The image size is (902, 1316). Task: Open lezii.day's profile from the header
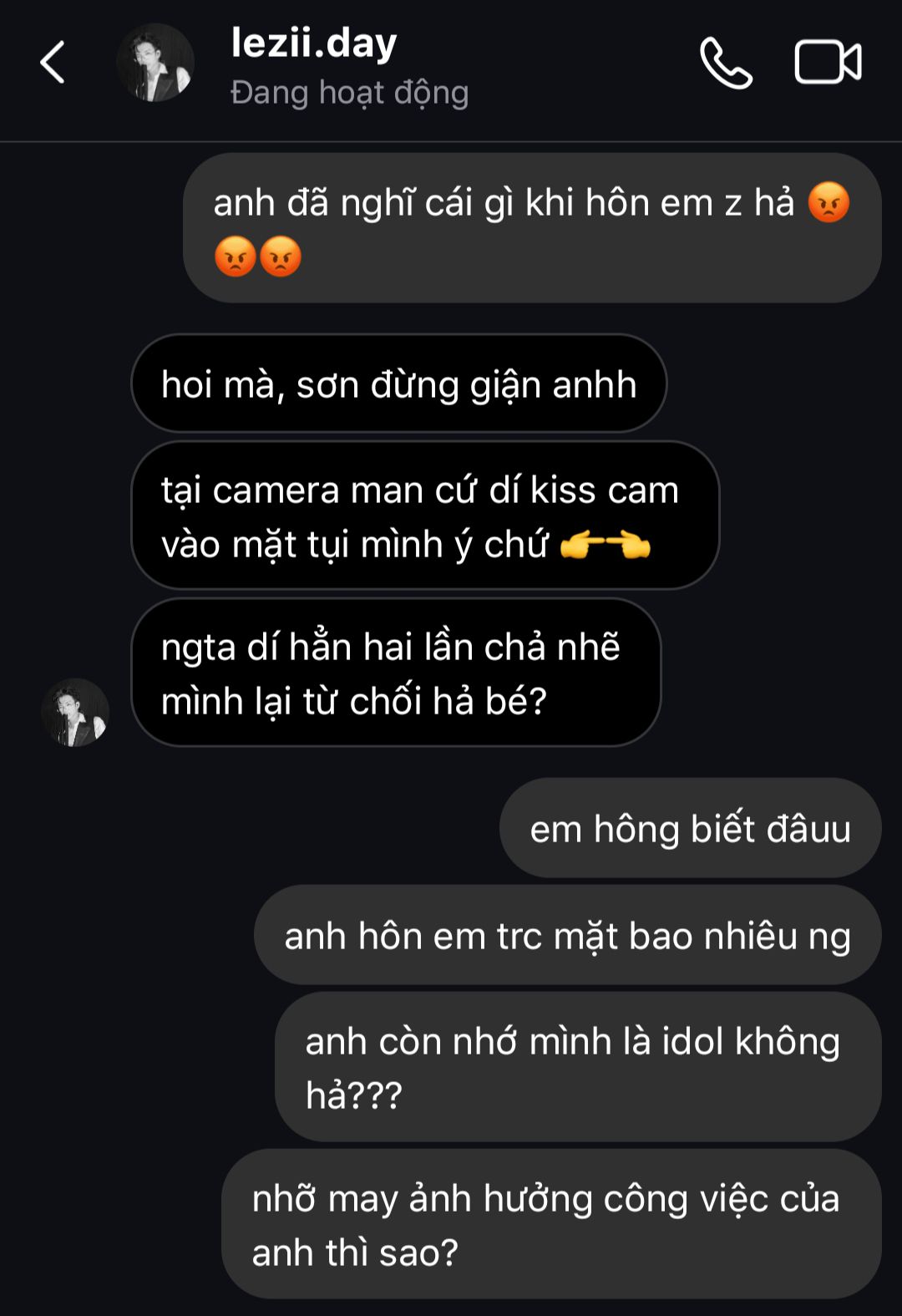313,43
